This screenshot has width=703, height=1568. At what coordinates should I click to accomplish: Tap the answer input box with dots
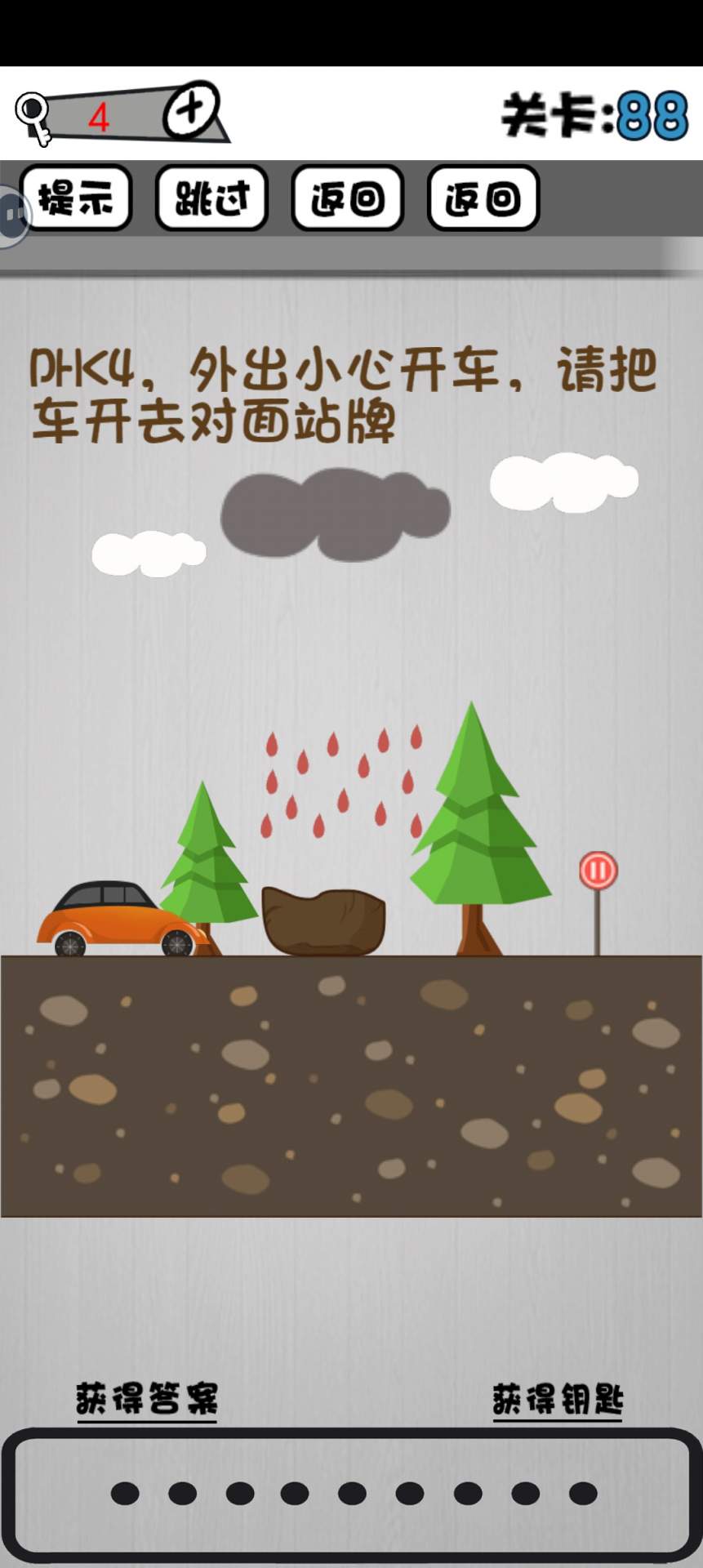352,1495
